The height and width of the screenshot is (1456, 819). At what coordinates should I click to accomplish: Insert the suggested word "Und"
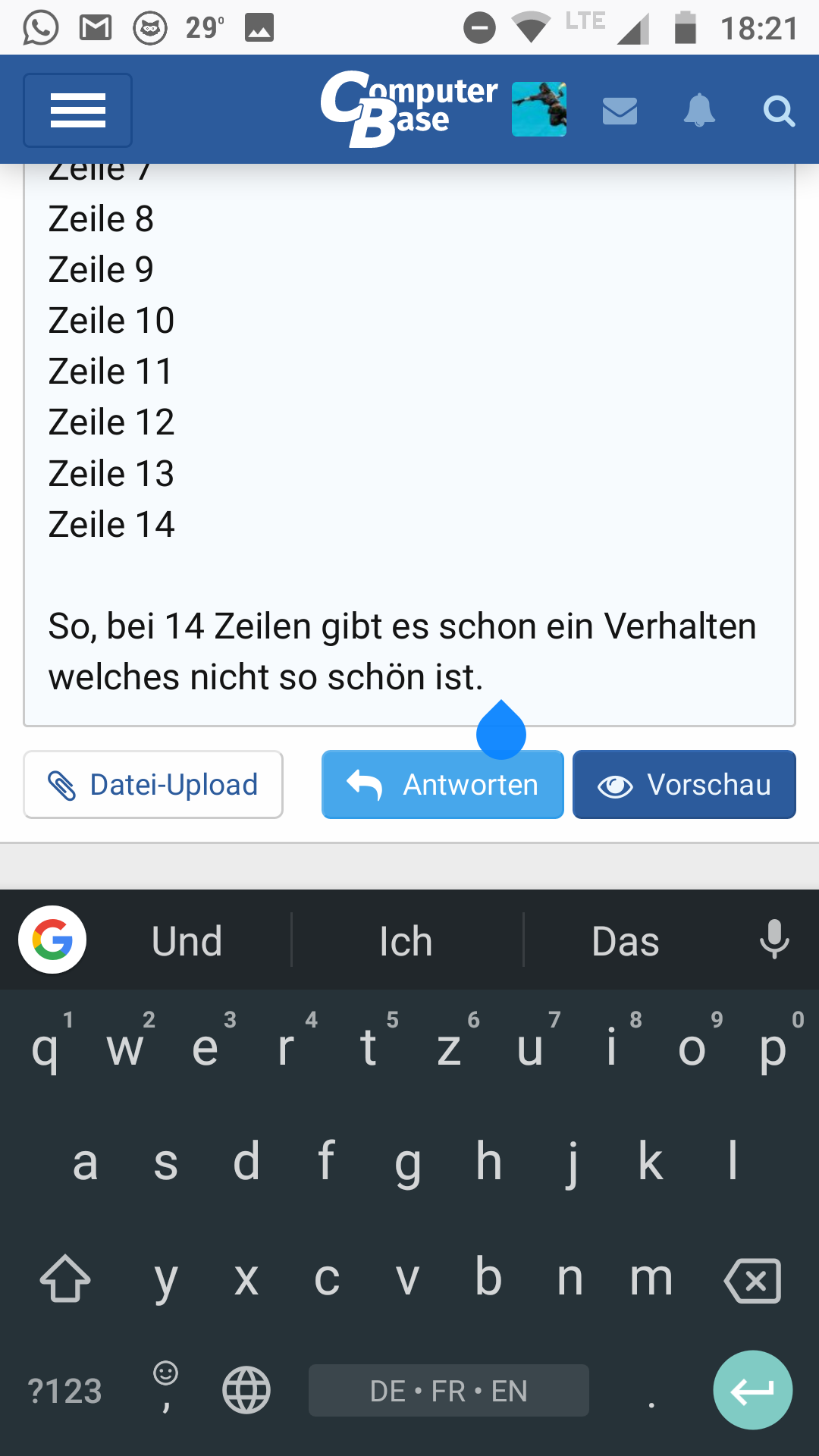(x=187, y=941)
